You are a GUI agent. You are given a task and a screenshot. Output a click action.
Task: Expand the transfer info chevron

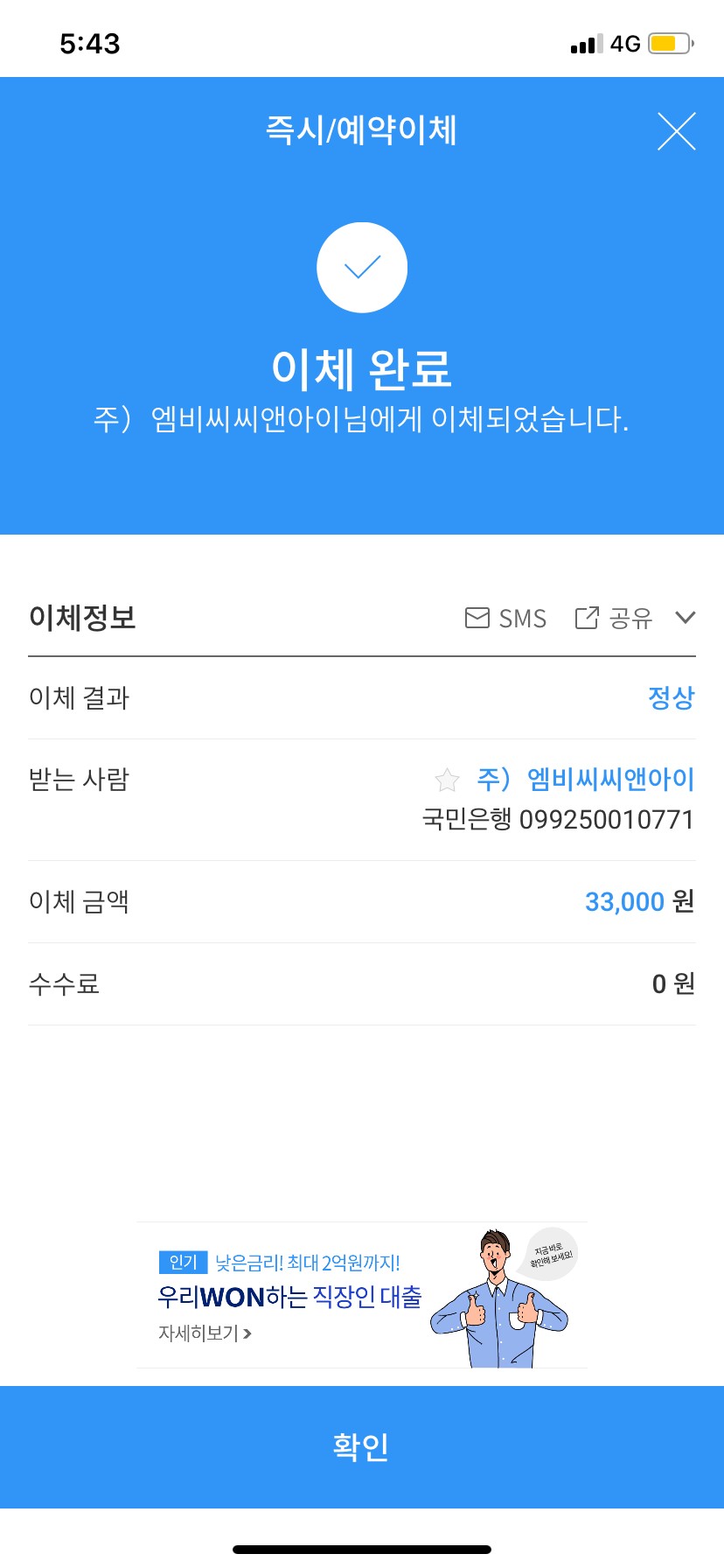(686, 618)
